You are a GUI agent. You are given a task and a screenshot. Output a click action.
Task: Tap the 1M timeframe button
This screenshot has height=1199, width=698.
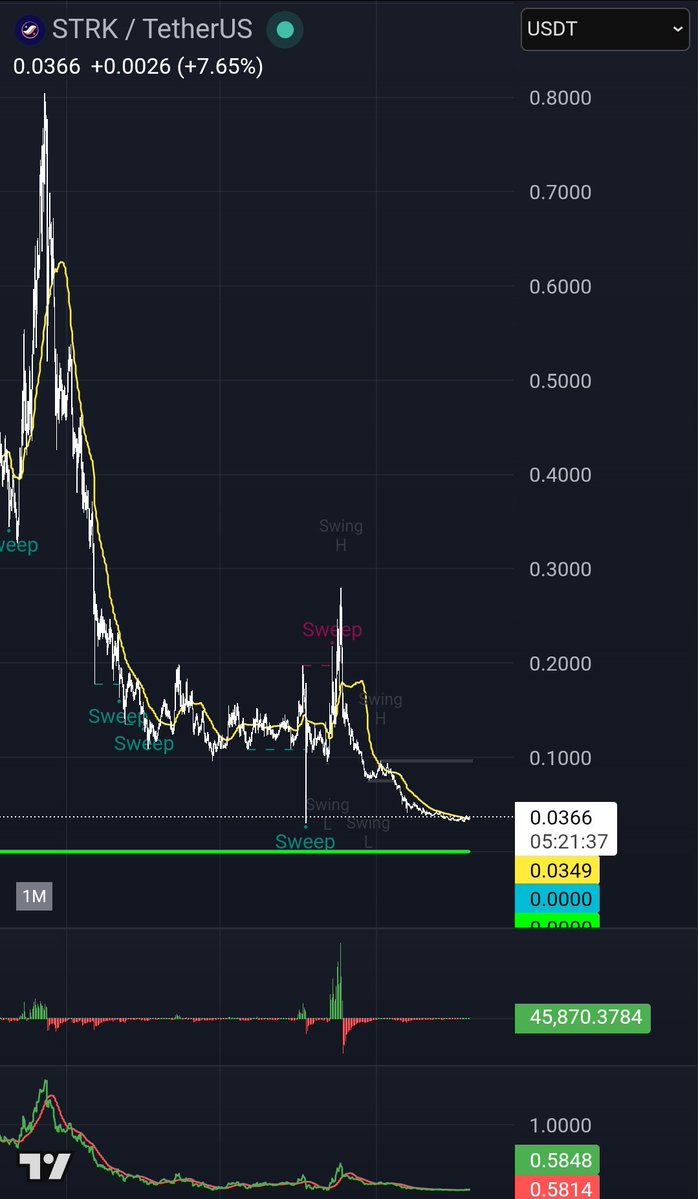tap(35, 895)
